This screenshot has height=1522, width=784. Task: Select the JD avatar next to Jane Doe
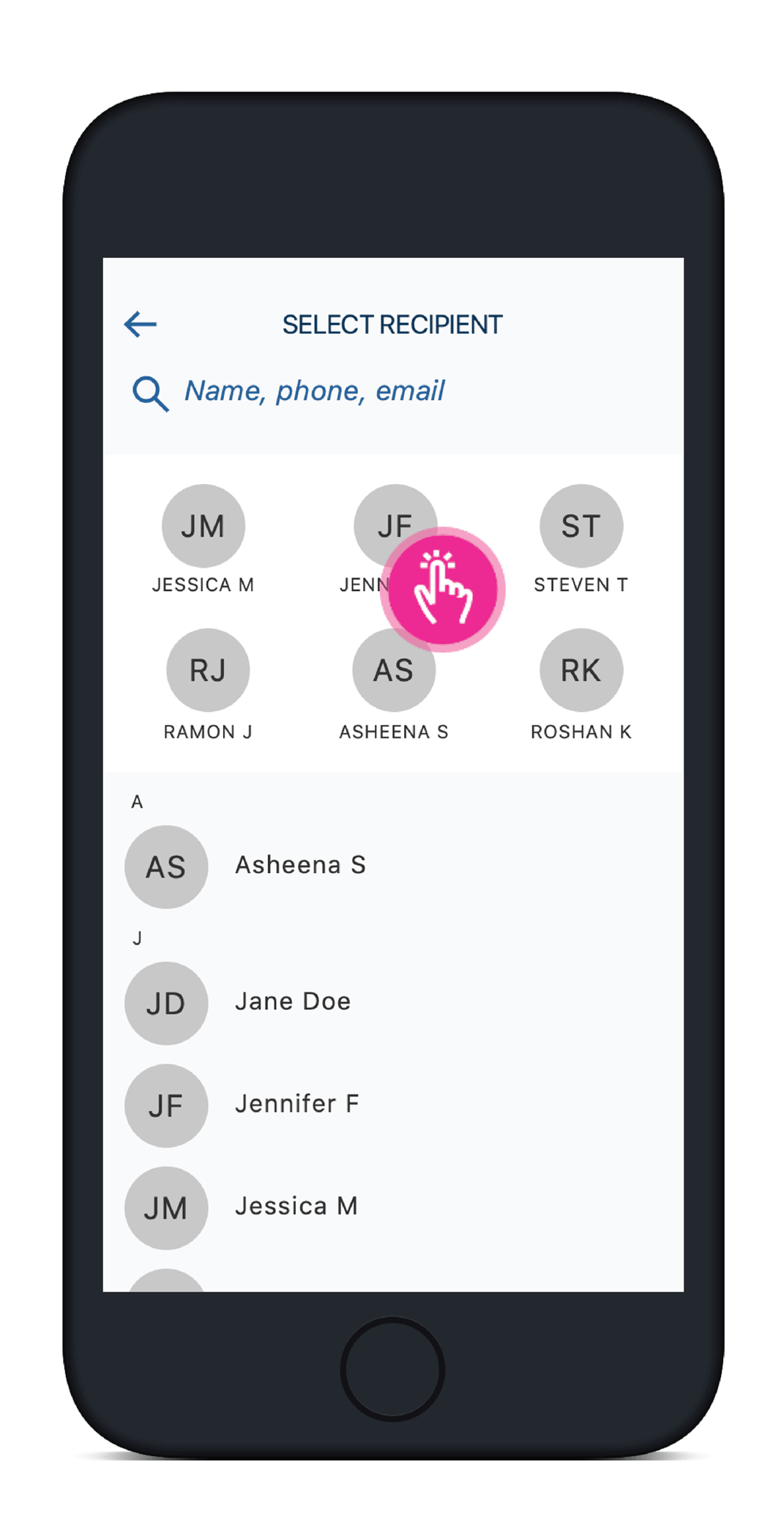click(x=166, y=1003)
